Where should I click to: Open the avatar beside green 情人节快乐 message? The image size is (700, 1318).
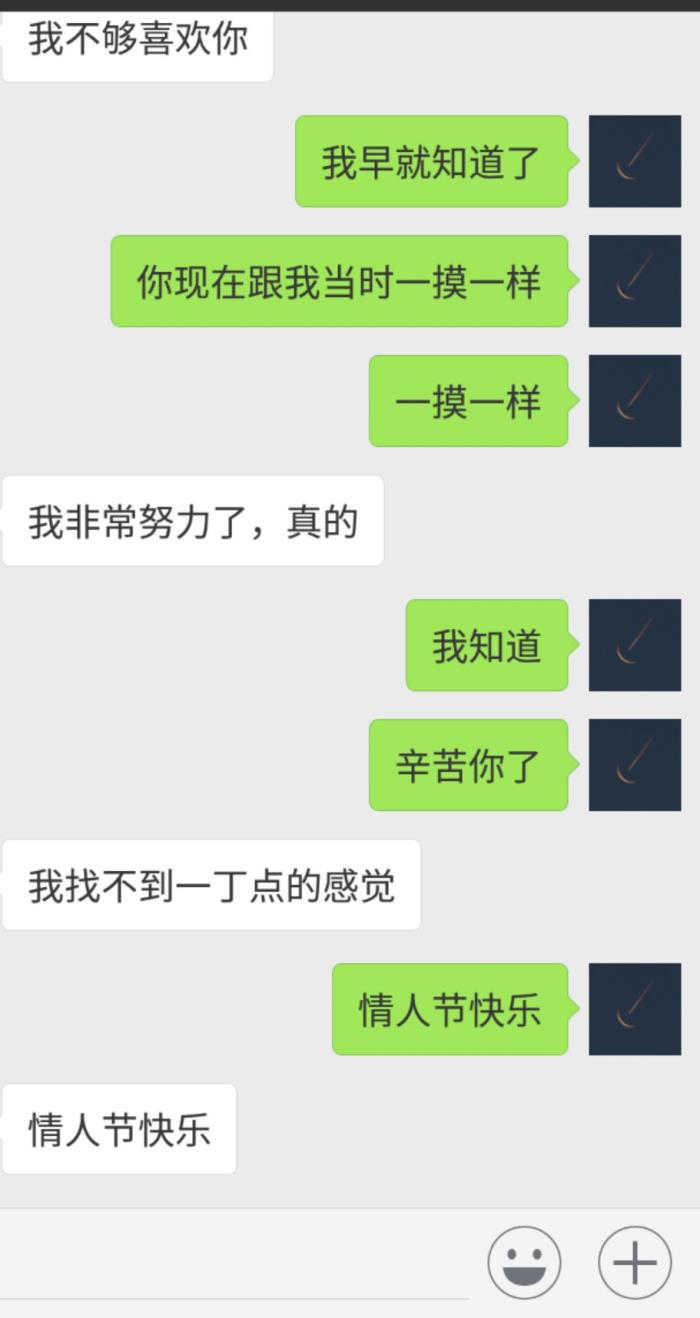(x=634, y=1009)
